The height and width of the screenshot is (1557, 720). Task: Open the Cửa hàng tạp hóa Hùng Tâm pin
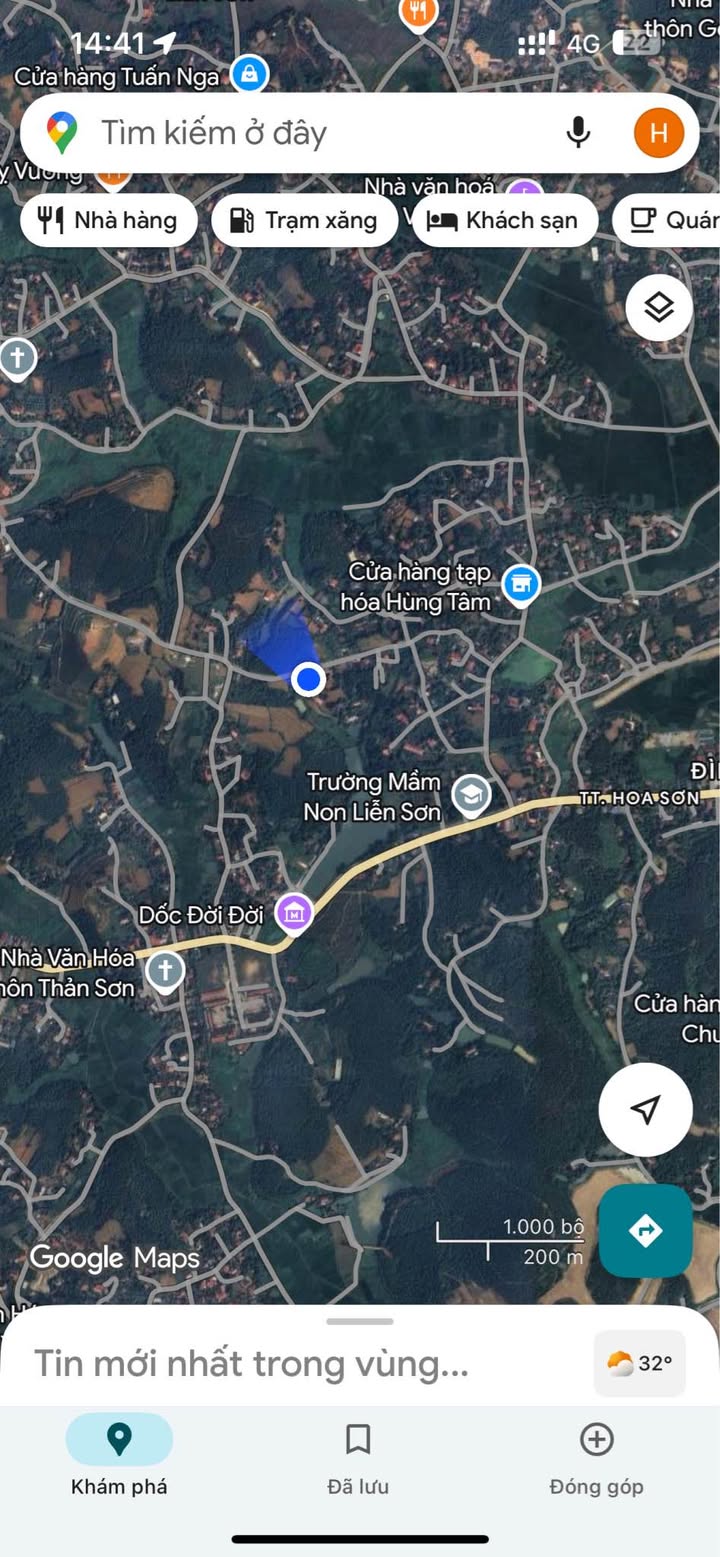click(520, 584)
